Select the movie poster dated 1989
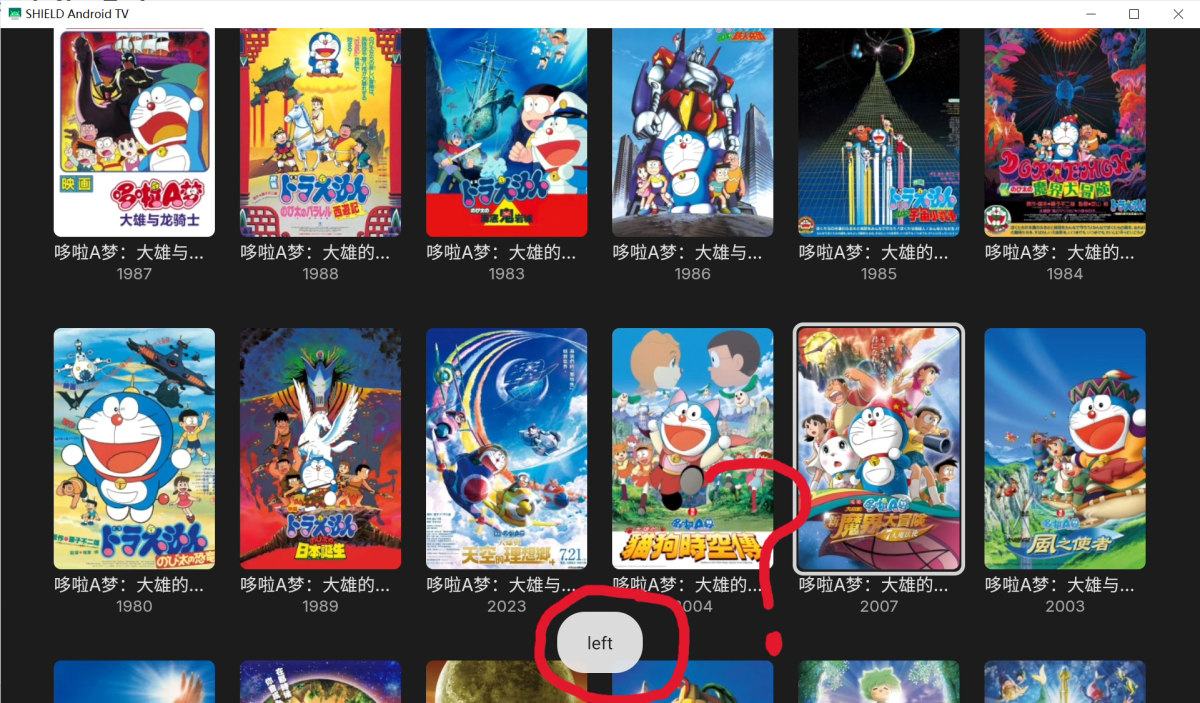The width and height of the screenshot is (1200, 703). pos(320,448)
